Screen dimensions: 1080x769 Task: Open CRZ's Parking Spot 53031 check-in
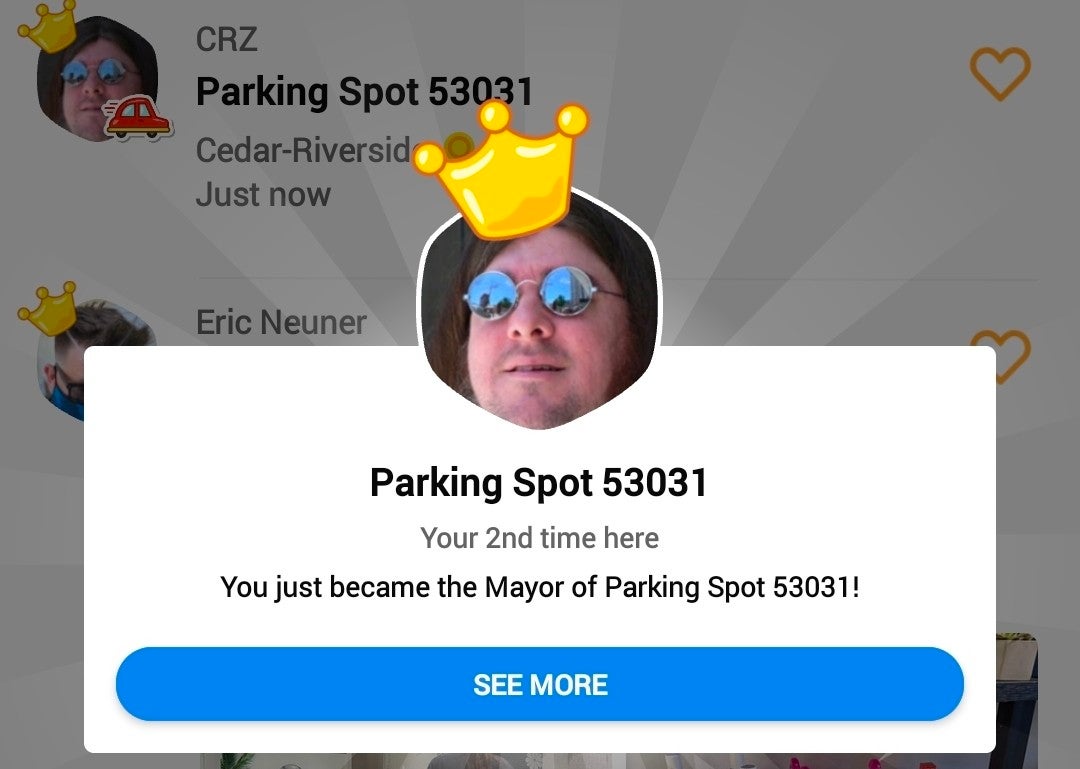(x=364, y=93)
